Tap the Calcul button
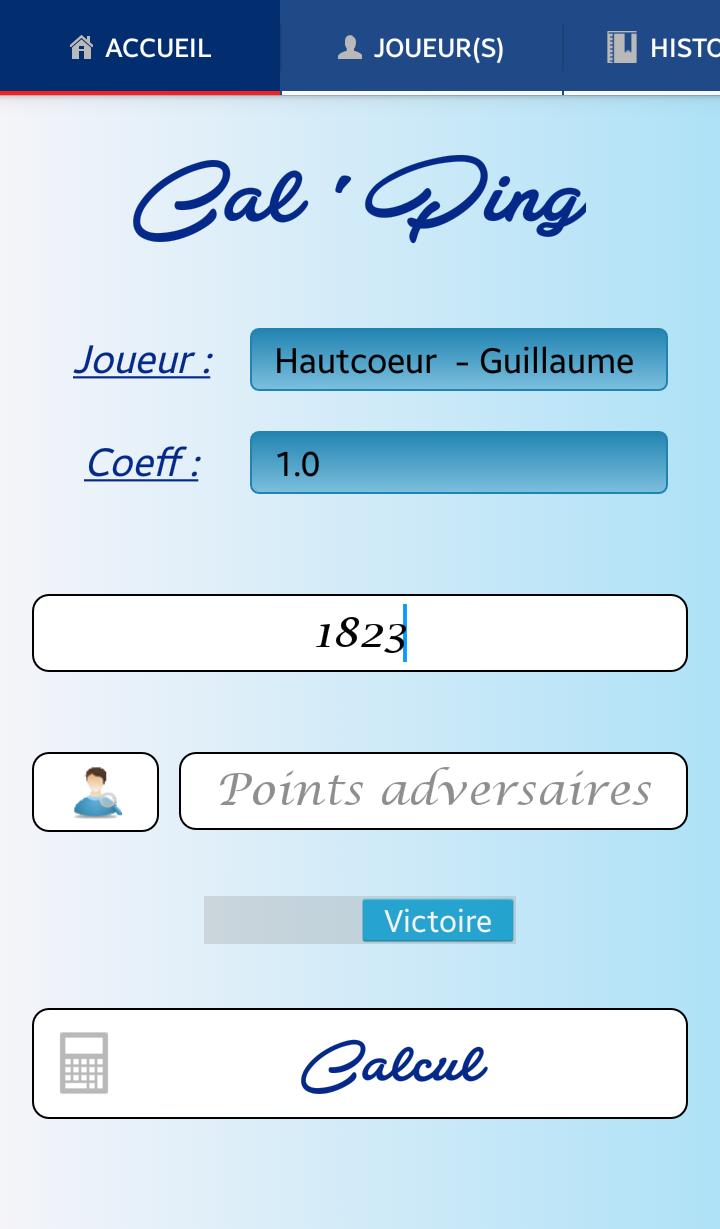 click(360, 1063)
